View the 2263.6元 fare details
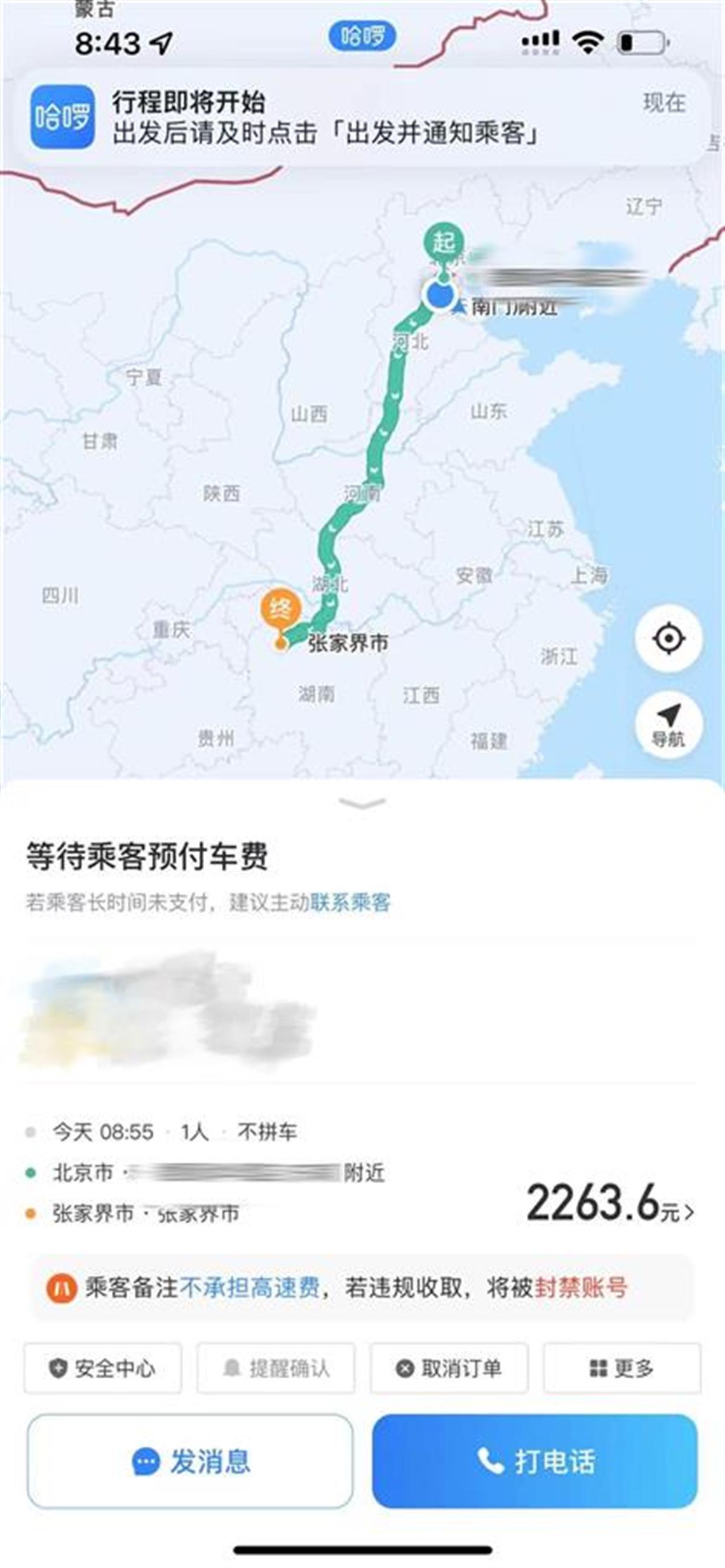 point(610,1203)
